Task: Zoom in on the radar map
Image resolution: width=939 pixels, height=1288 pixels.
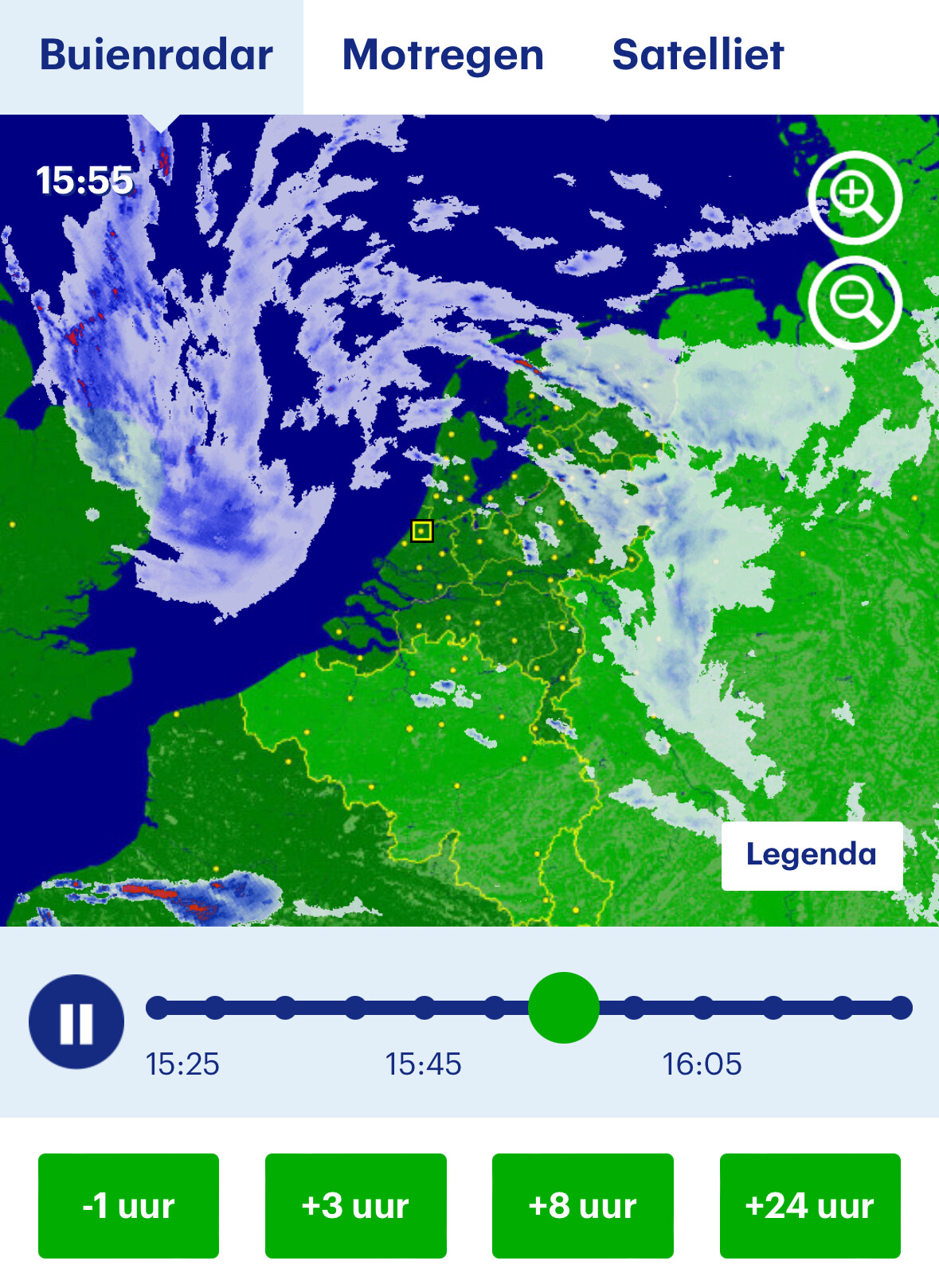Action: click(855, 197)
